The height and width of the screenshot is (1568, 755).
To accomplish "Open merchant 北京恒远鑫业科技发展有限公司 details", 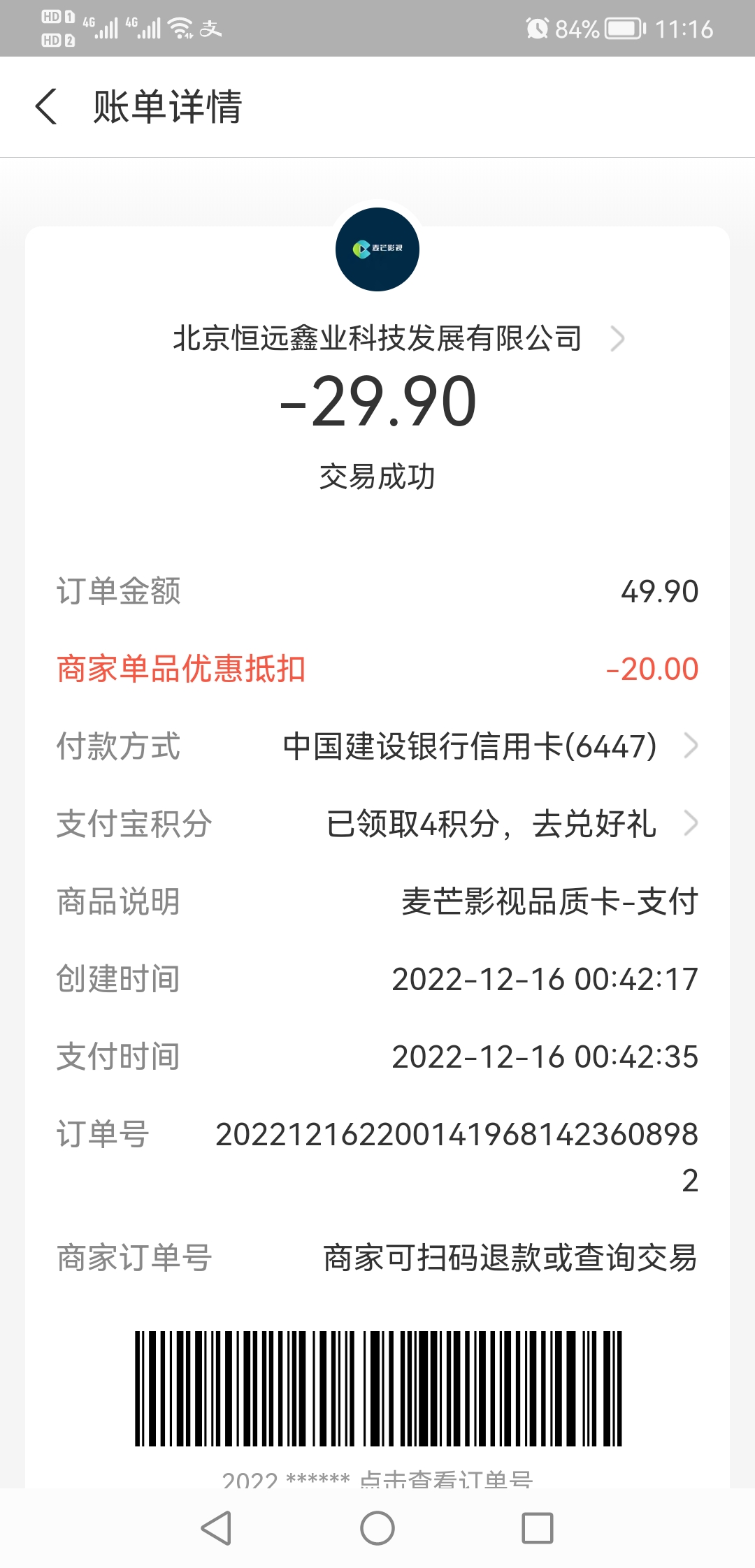I will [x=398, y=339].
